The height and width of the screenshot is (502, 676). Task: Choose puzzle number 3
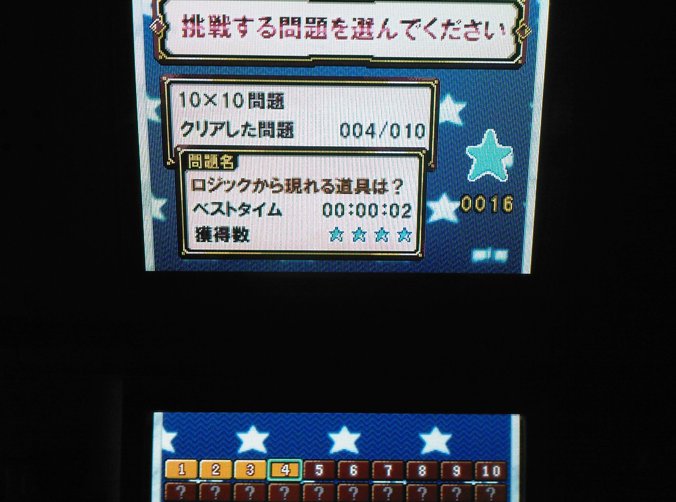tap(250, 470)
